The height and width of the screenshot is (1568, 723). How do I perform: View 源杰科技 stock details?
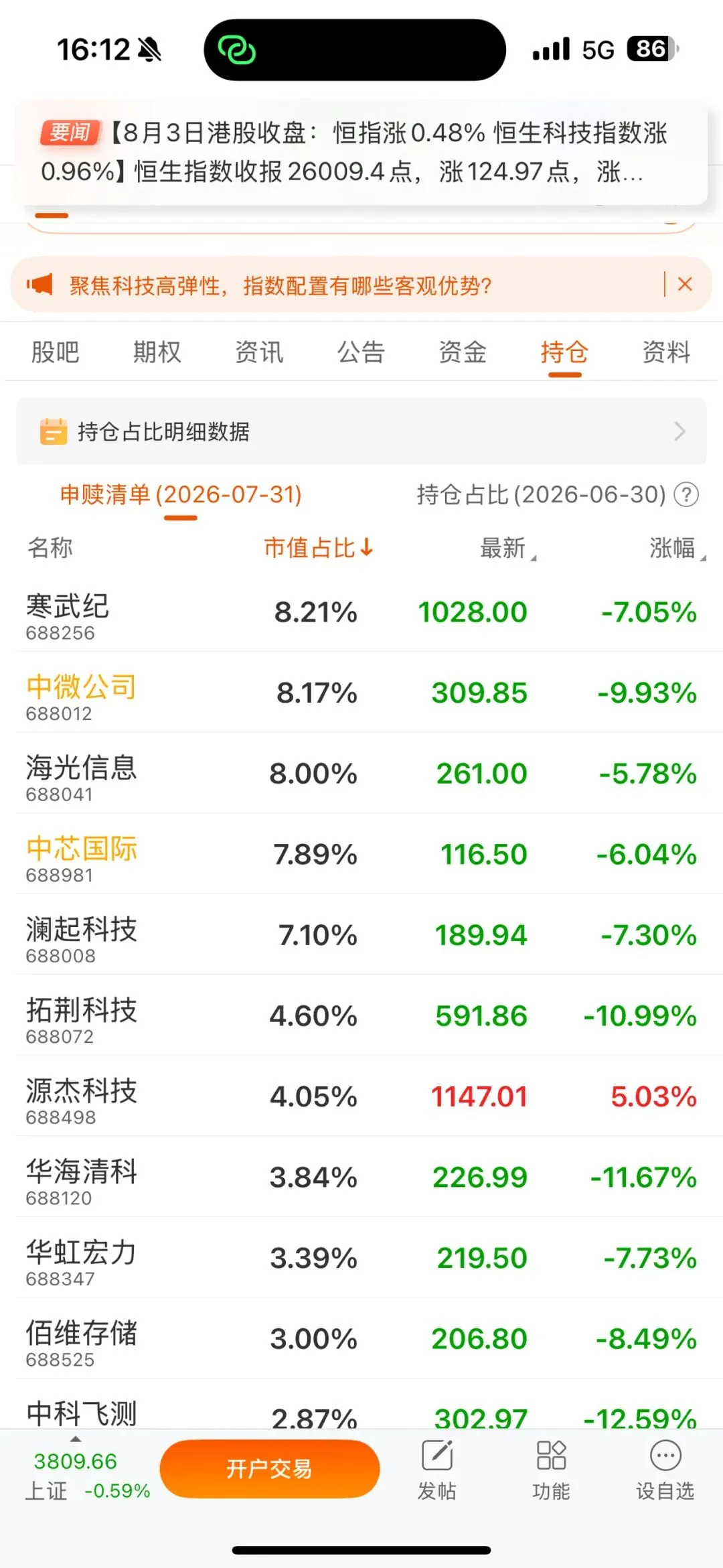pos(361,1097)
